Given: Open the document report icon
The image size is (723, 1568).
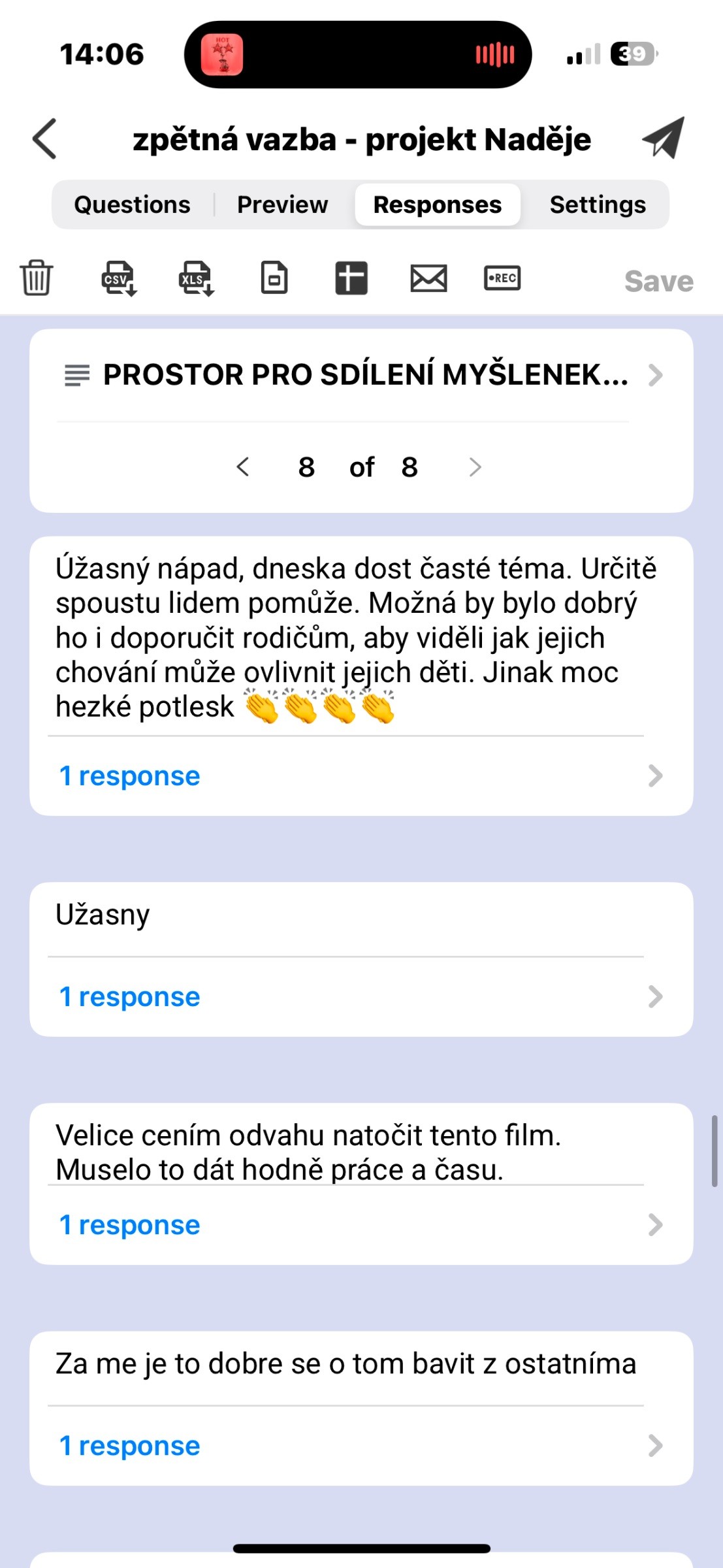Looking at the screenshot, I should (x=274, y=278).
